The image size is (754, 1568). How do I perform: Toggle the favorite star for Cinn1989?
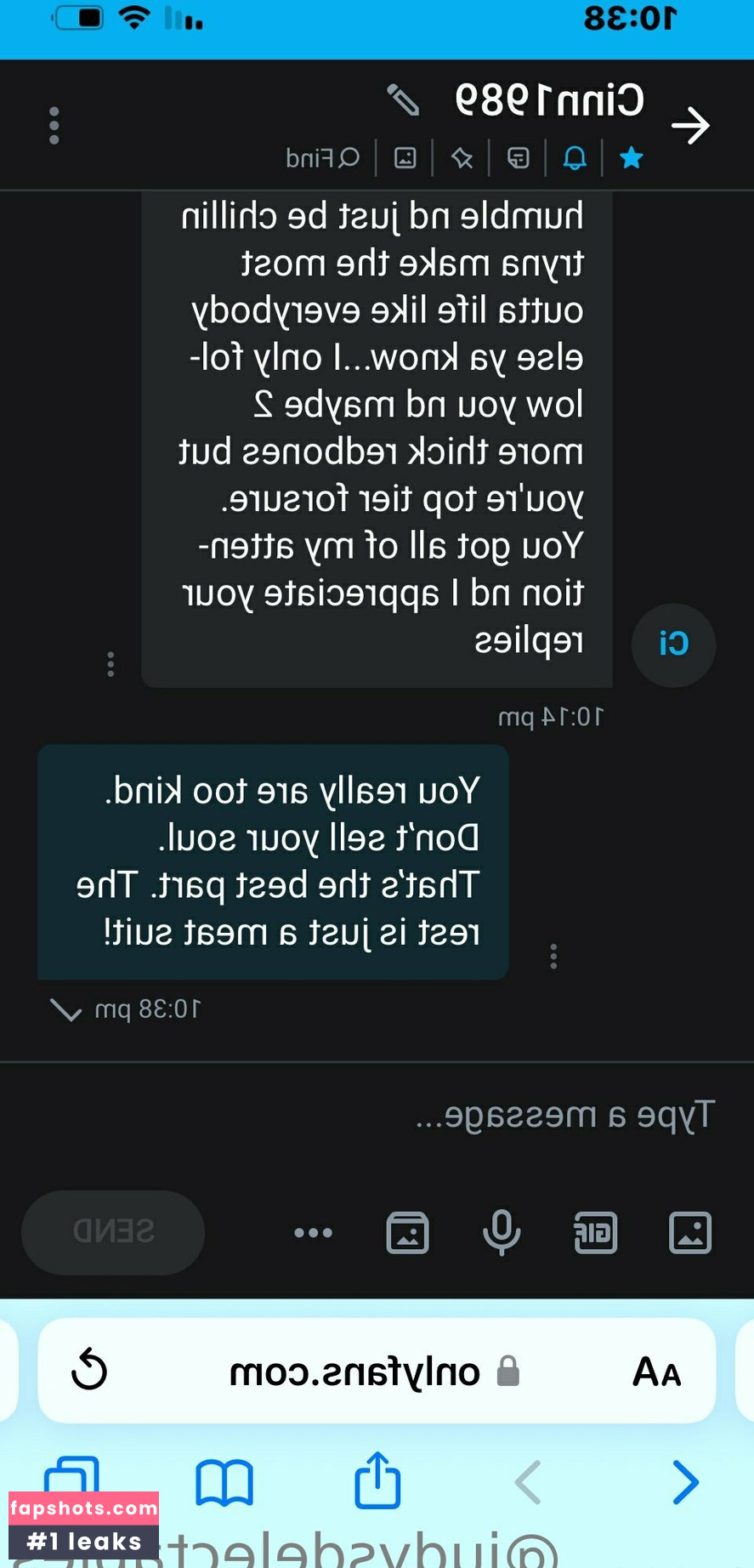(631, 158)
